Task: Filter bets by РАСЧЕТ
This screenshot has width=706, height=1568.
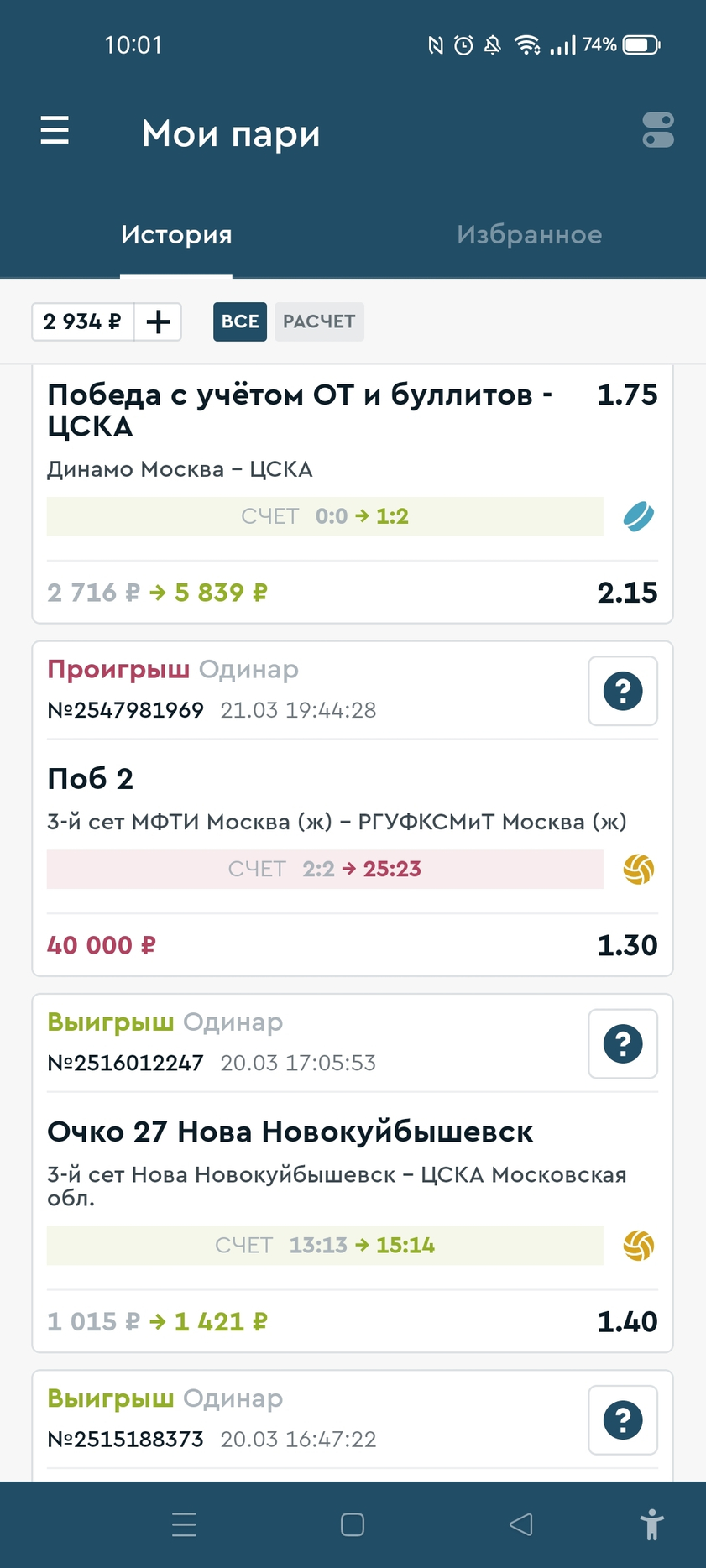Action: (319, 321)
